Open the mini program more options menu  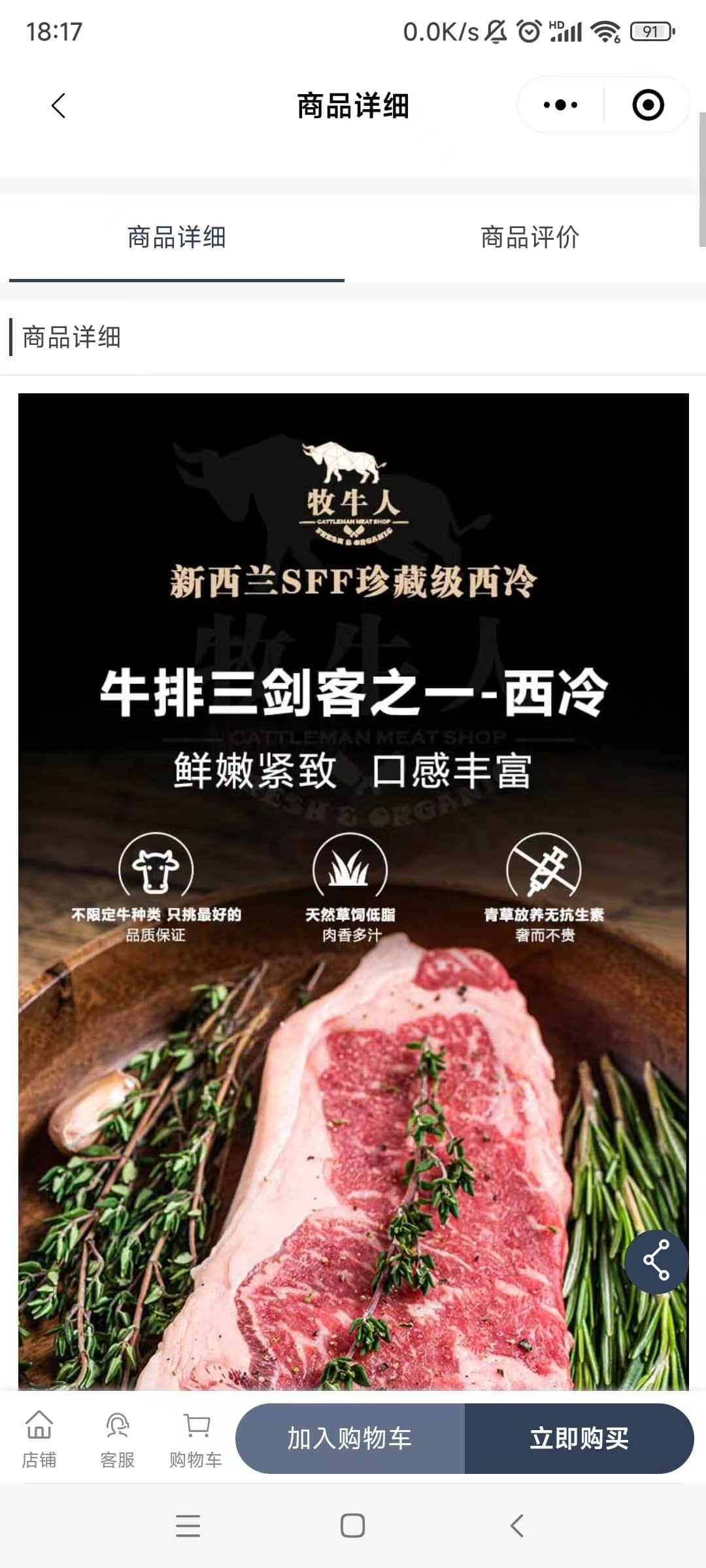click(x=560, y=105)
